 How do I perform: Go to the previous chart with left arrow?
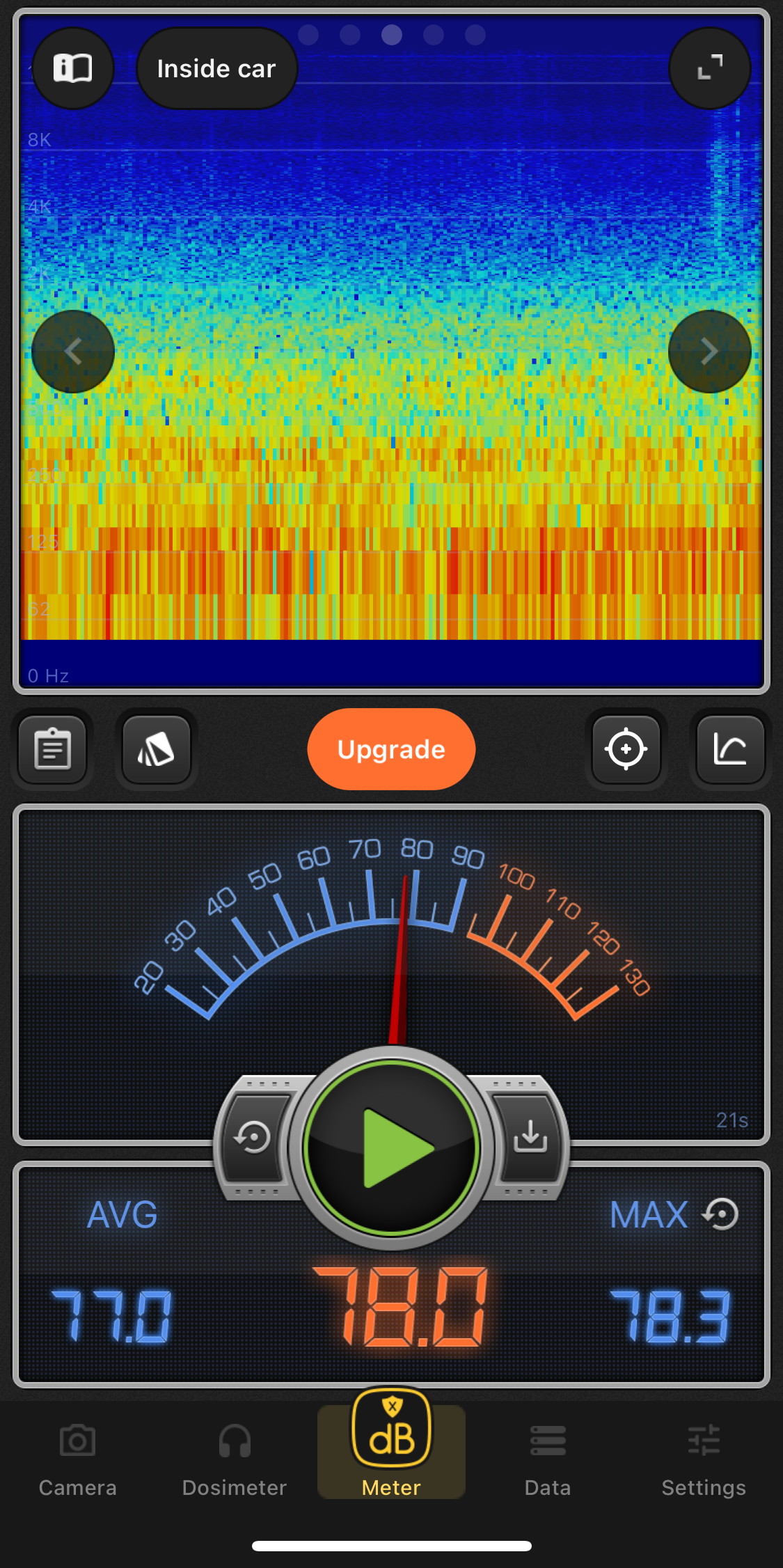coord(73,352)
